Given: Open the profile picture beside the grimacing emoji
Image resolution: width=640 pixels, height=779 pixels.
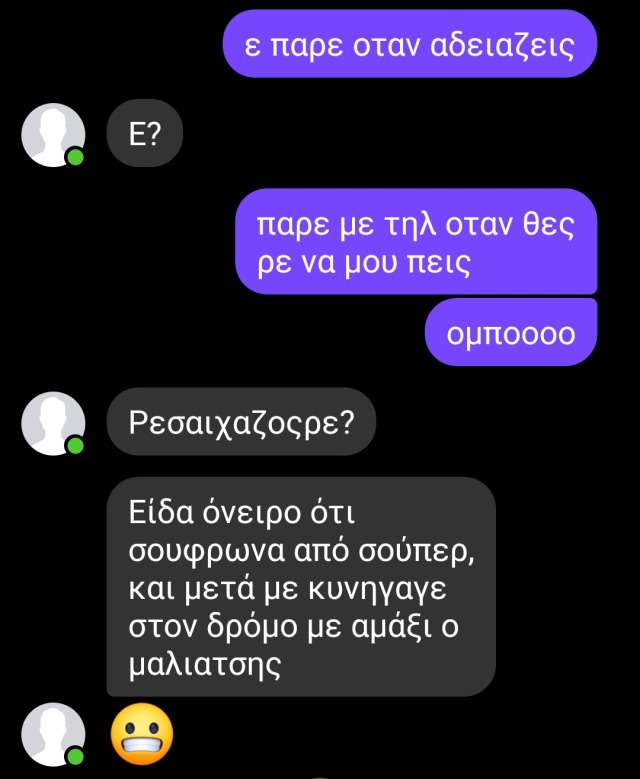Looking at the screenshot, I should (53, 732).
